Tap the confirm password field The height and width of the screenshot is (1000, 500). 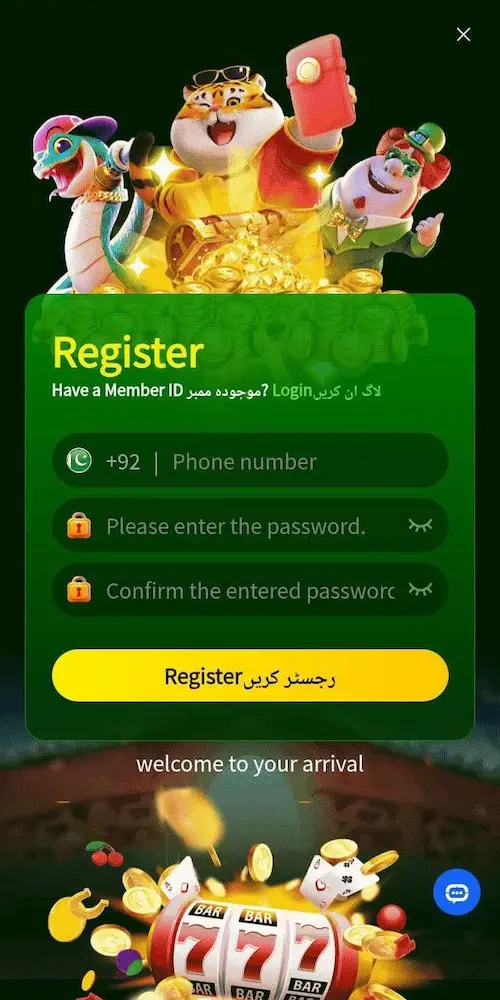(x=250, y=590)
